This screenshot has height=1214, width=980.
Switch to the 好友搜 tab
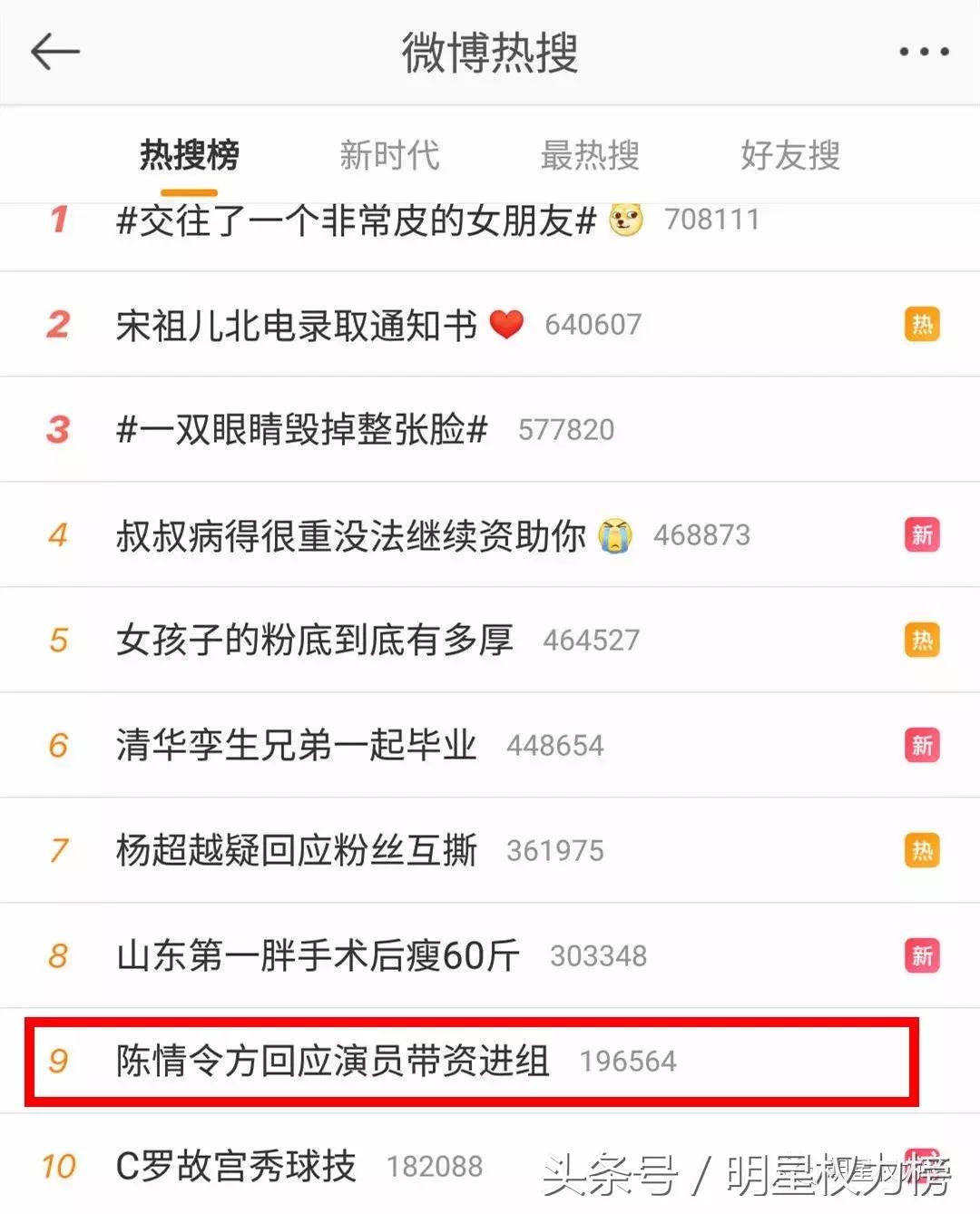click(789, 156)
